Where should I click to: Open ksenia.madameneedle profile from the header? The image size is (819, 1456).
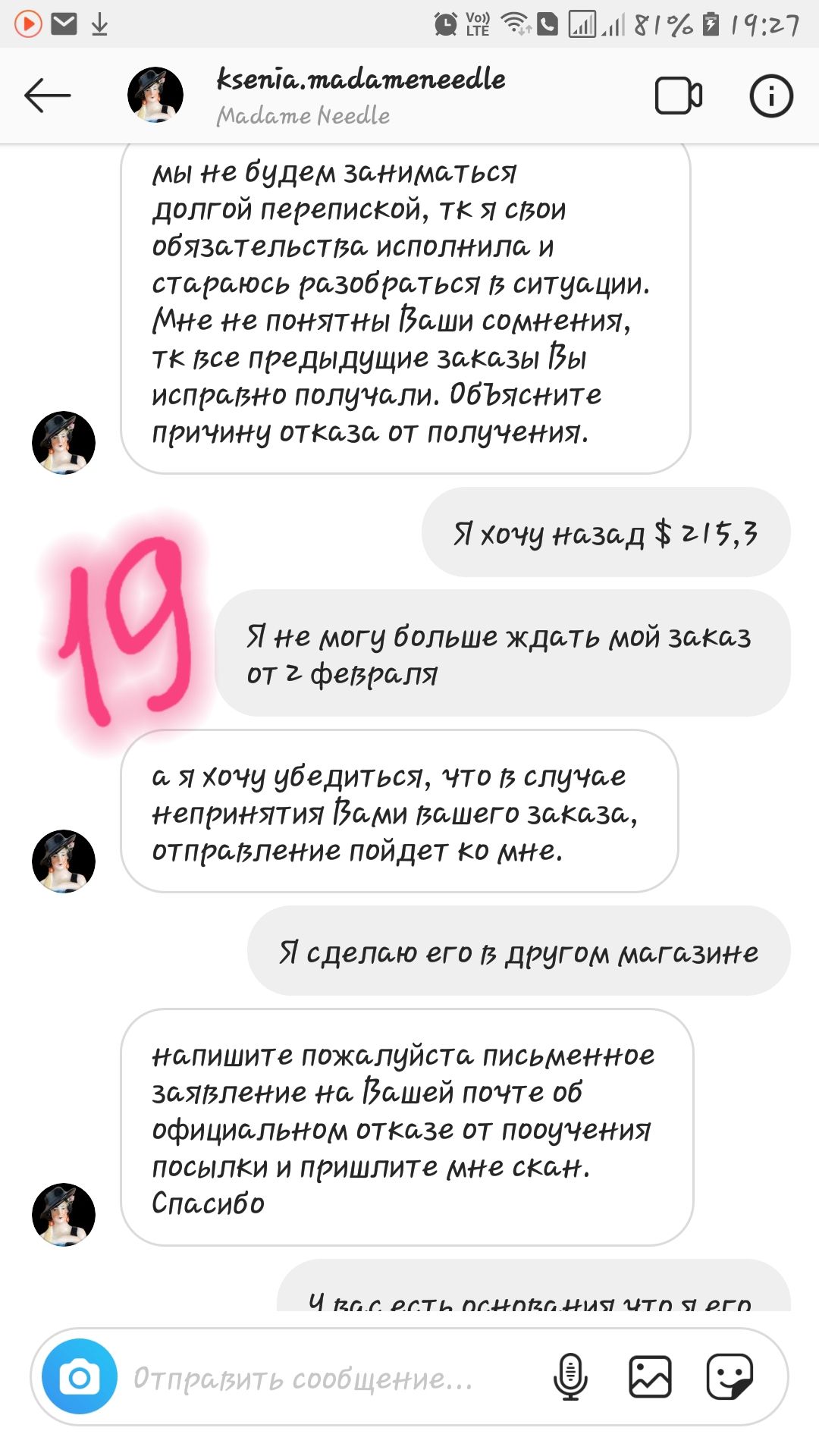(x=360, y=94)
